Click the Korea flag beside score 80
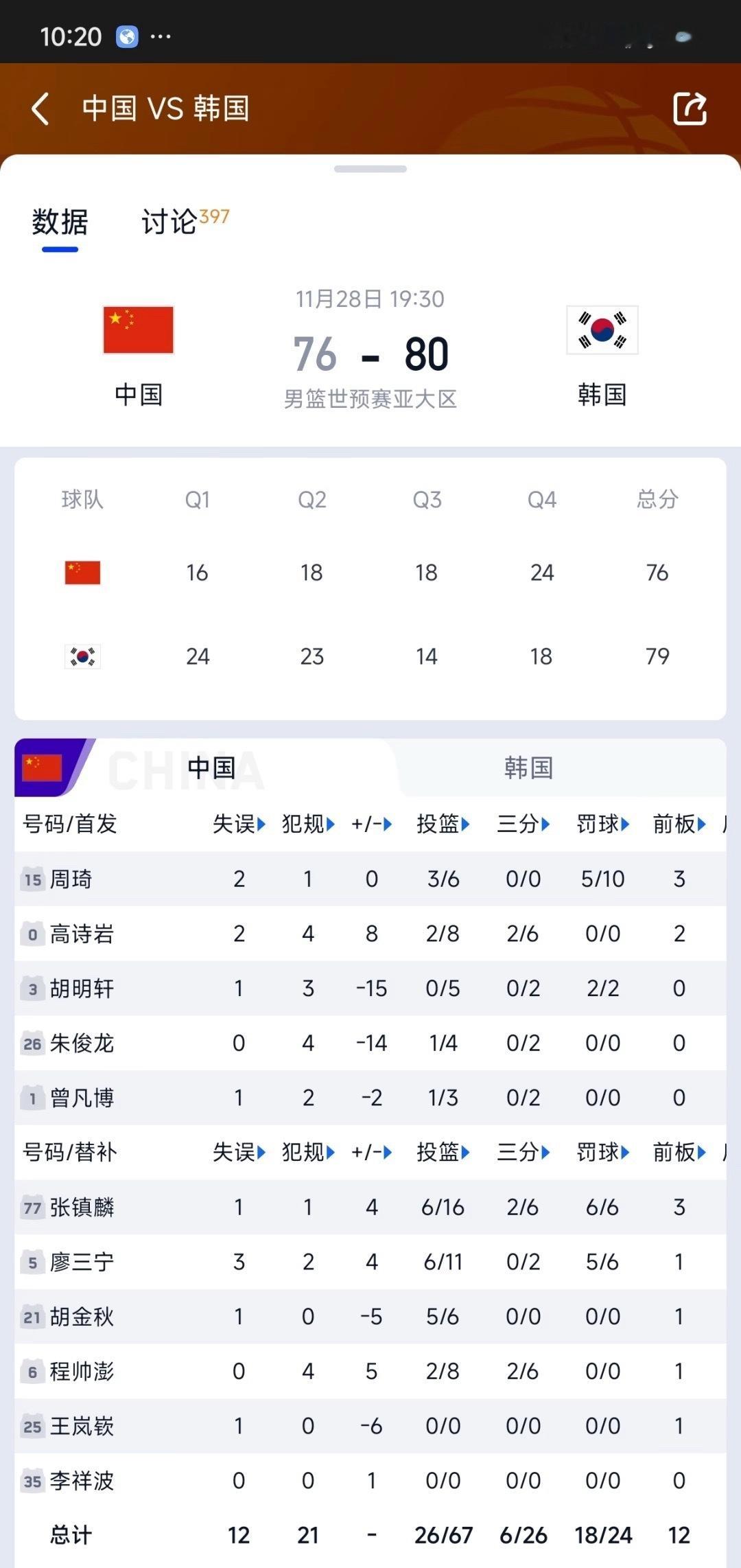Viewport: 741px width, 1568px height. pyautogui.click(x=602, y=331)
